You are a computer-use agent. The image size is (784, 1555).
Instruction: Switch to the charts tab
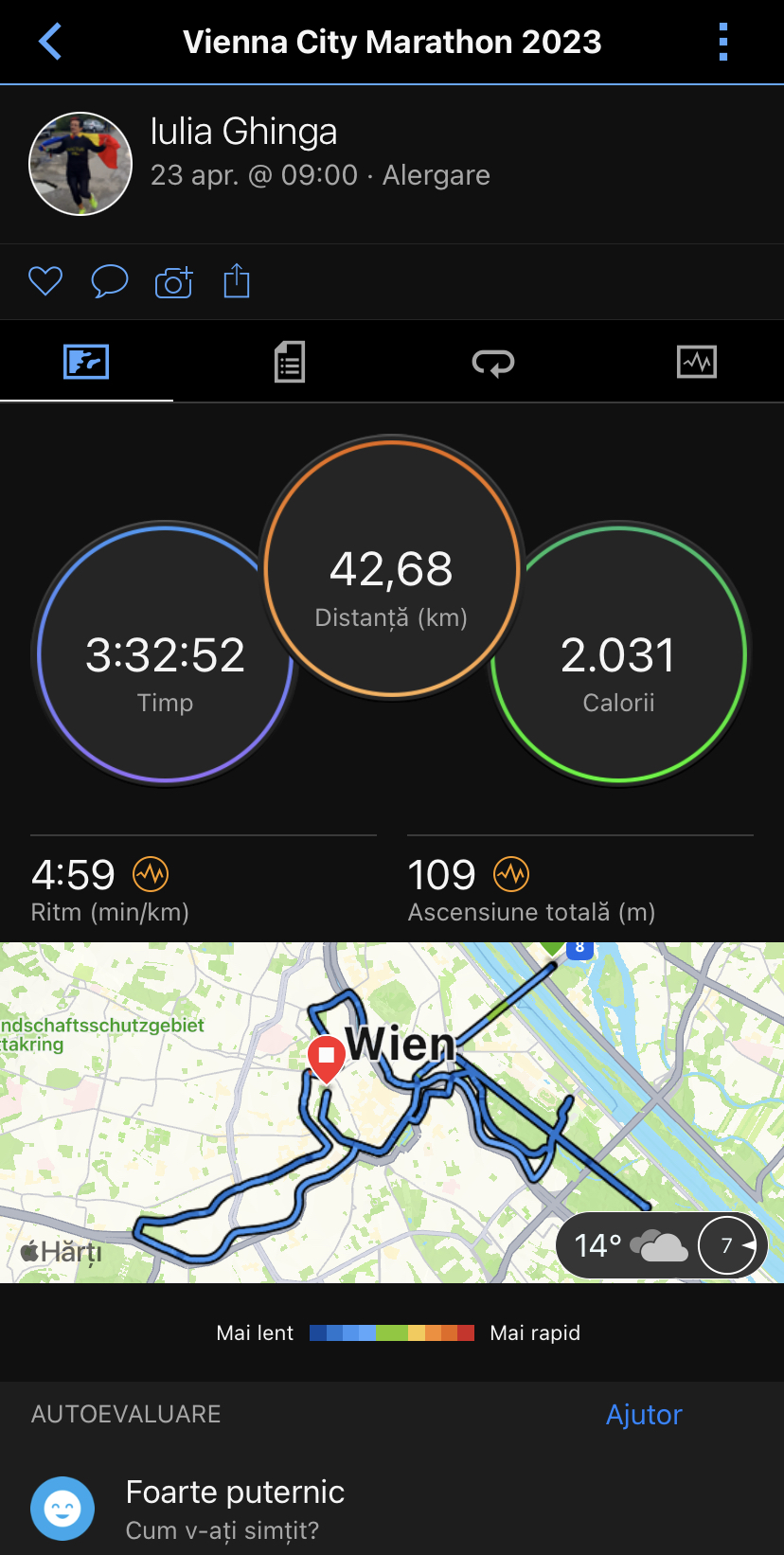pos(697,362)
